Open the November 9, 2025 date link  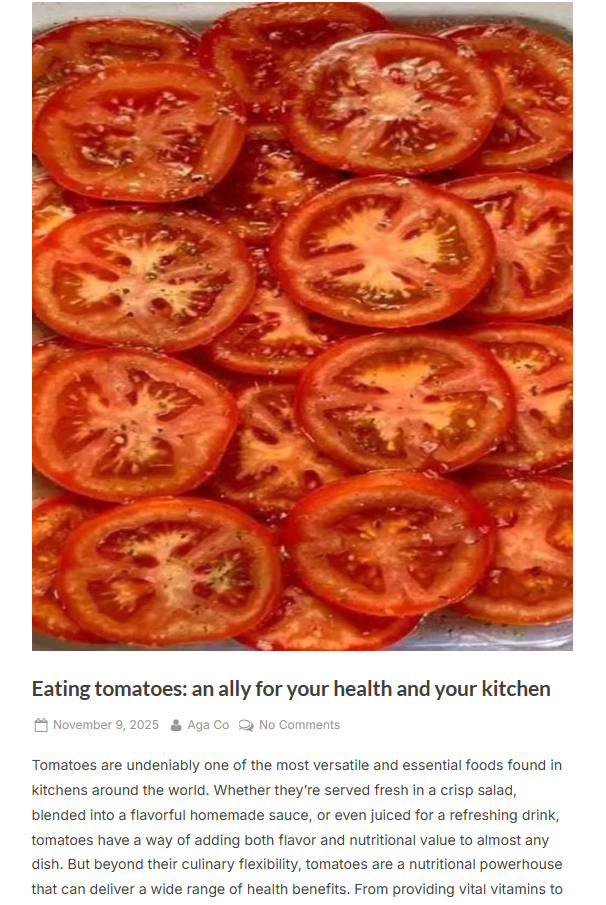(105, 725)
